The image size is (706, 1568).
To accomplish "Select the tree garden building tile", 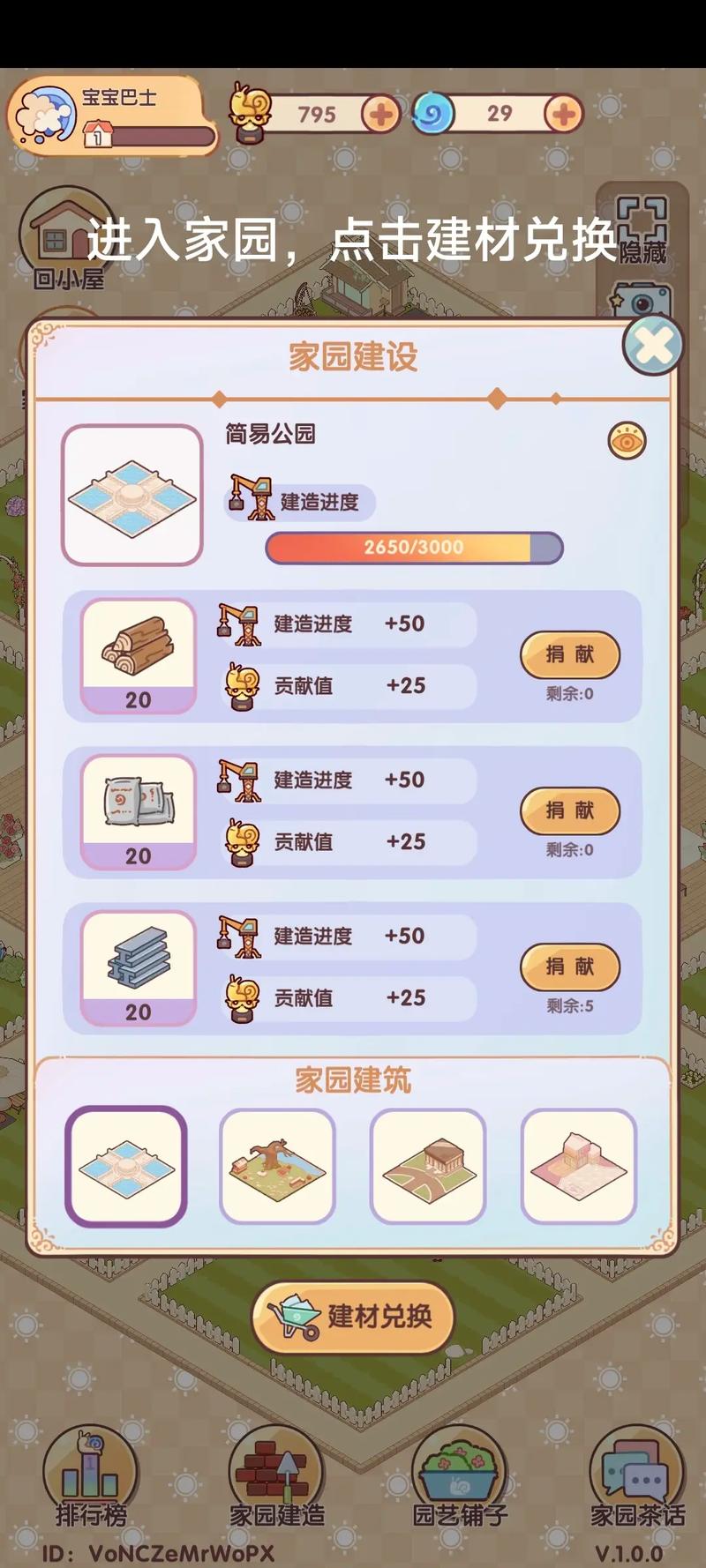I will [277, 1167].
